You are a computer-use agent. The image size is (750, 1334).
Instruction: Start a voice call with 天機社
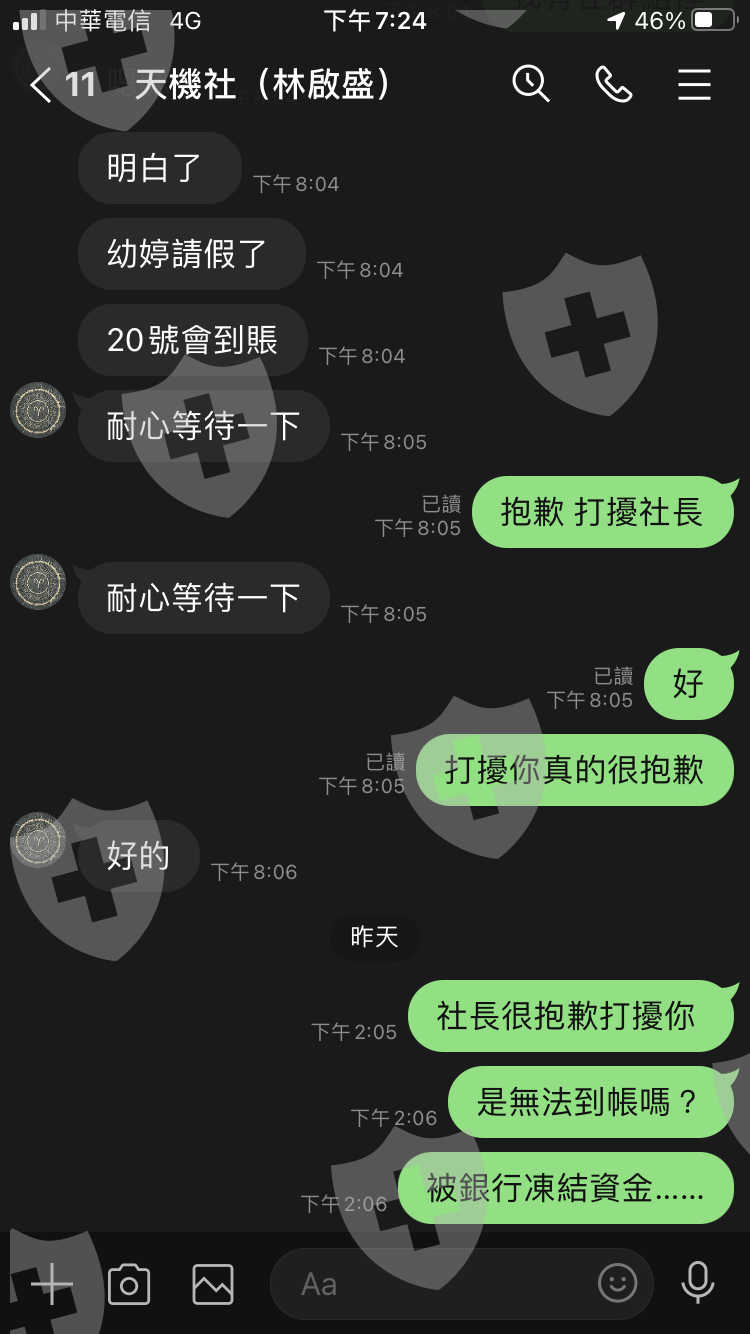click(x=613, y=84)
